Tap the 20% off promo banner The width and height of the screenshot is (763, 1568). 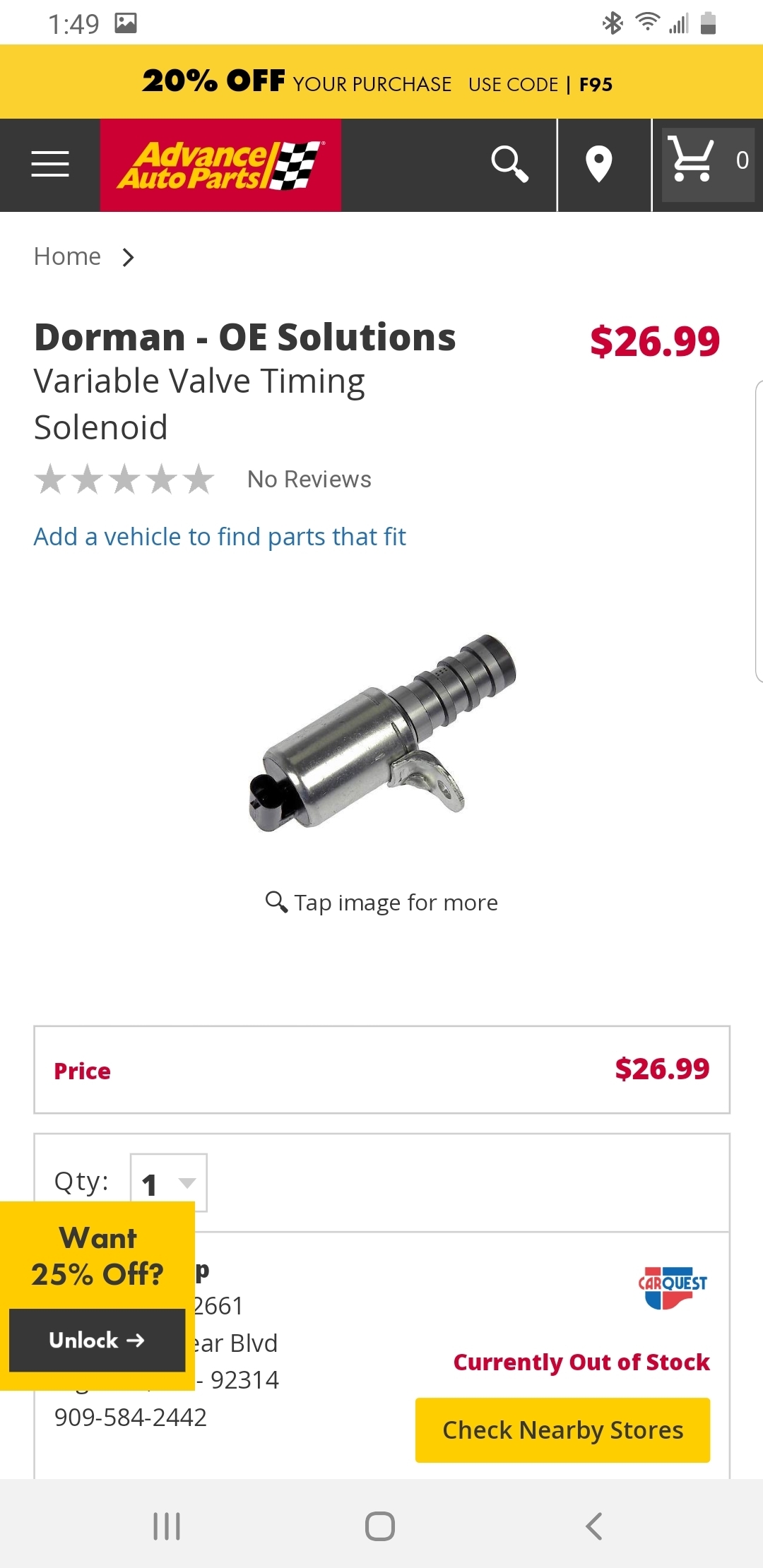[381, 83]
